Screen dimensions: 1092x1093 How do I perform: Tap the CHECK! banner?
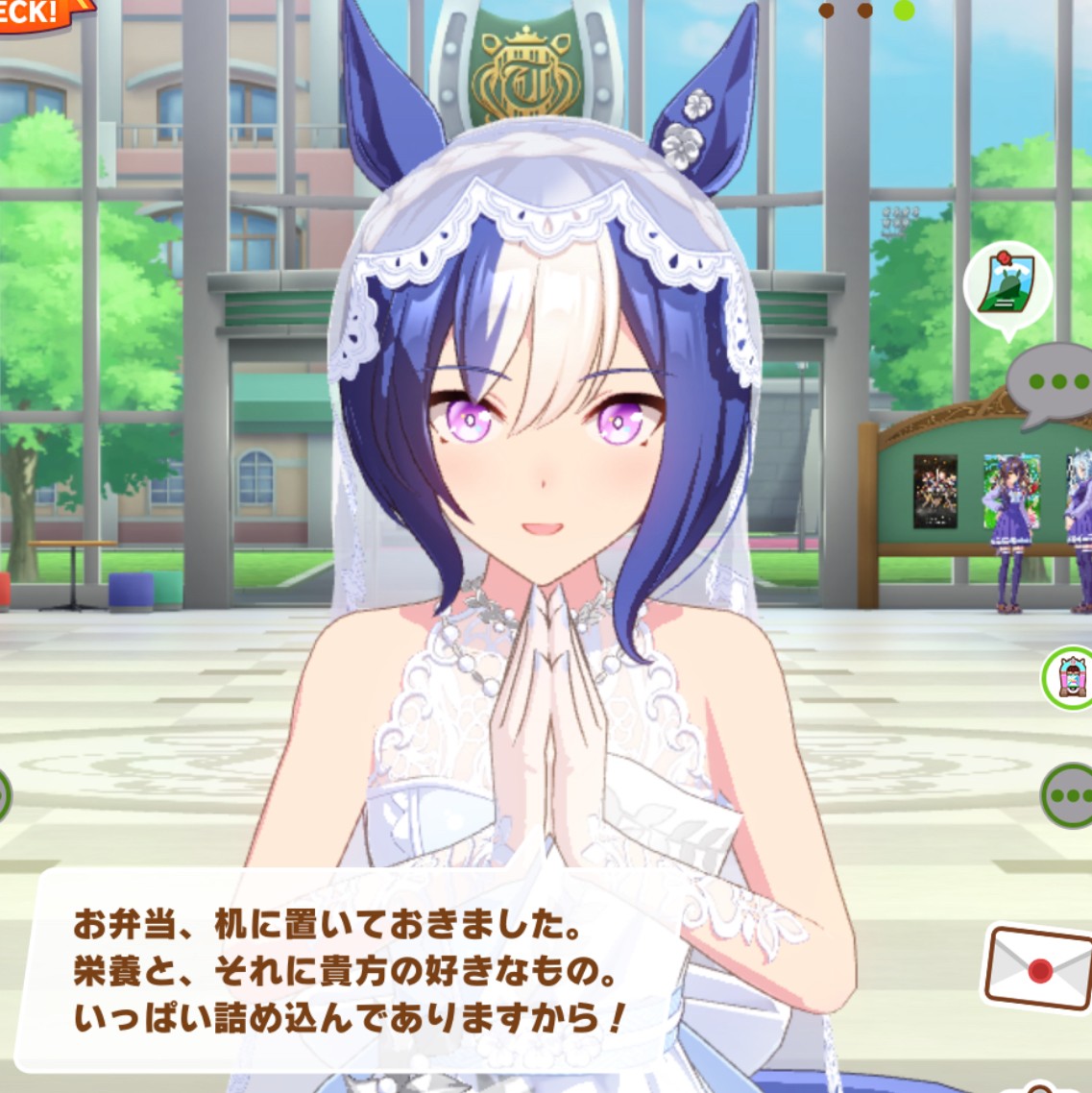pos(31,13)
